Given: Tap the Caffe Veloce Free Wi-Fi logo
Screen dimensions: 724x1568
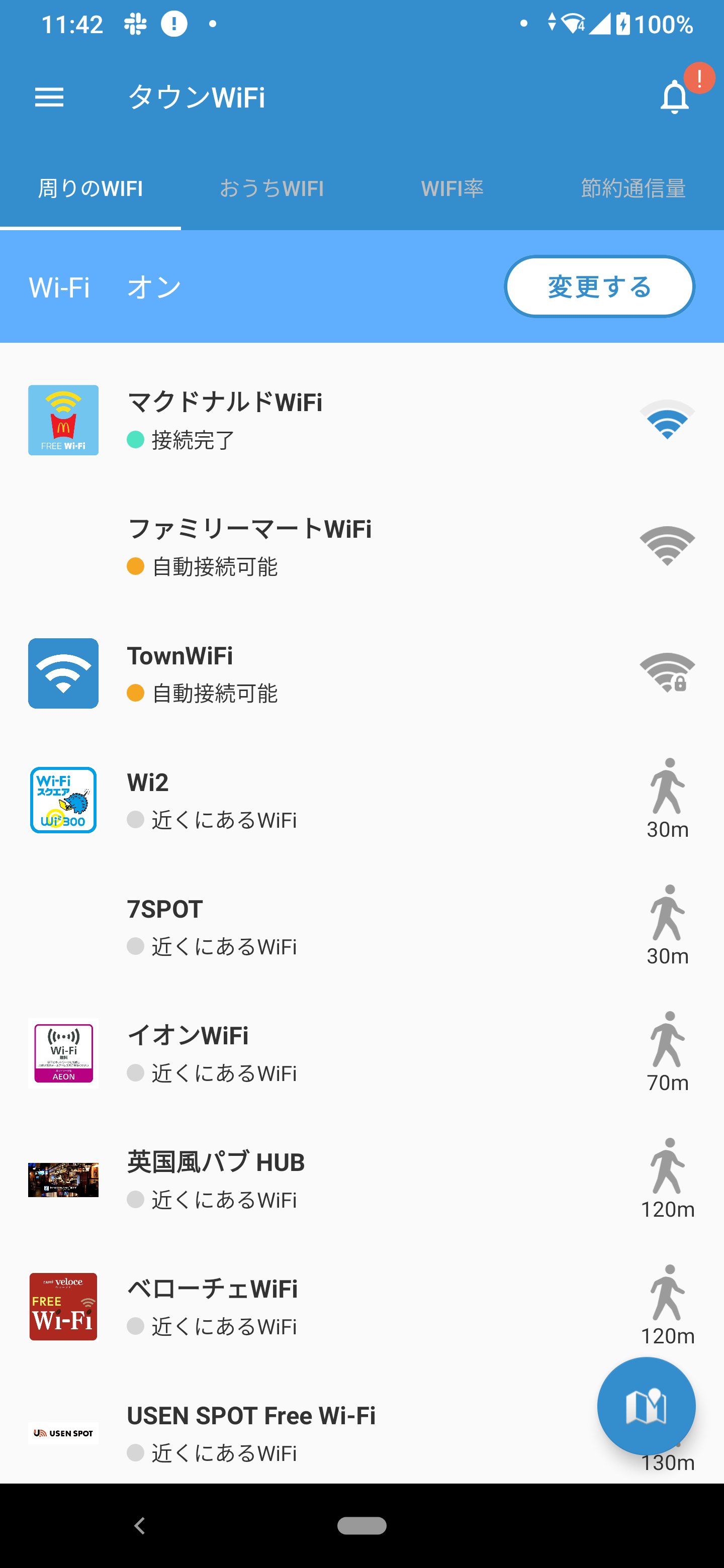Looking at the screenshot, I should click(x=63, y=1306).
